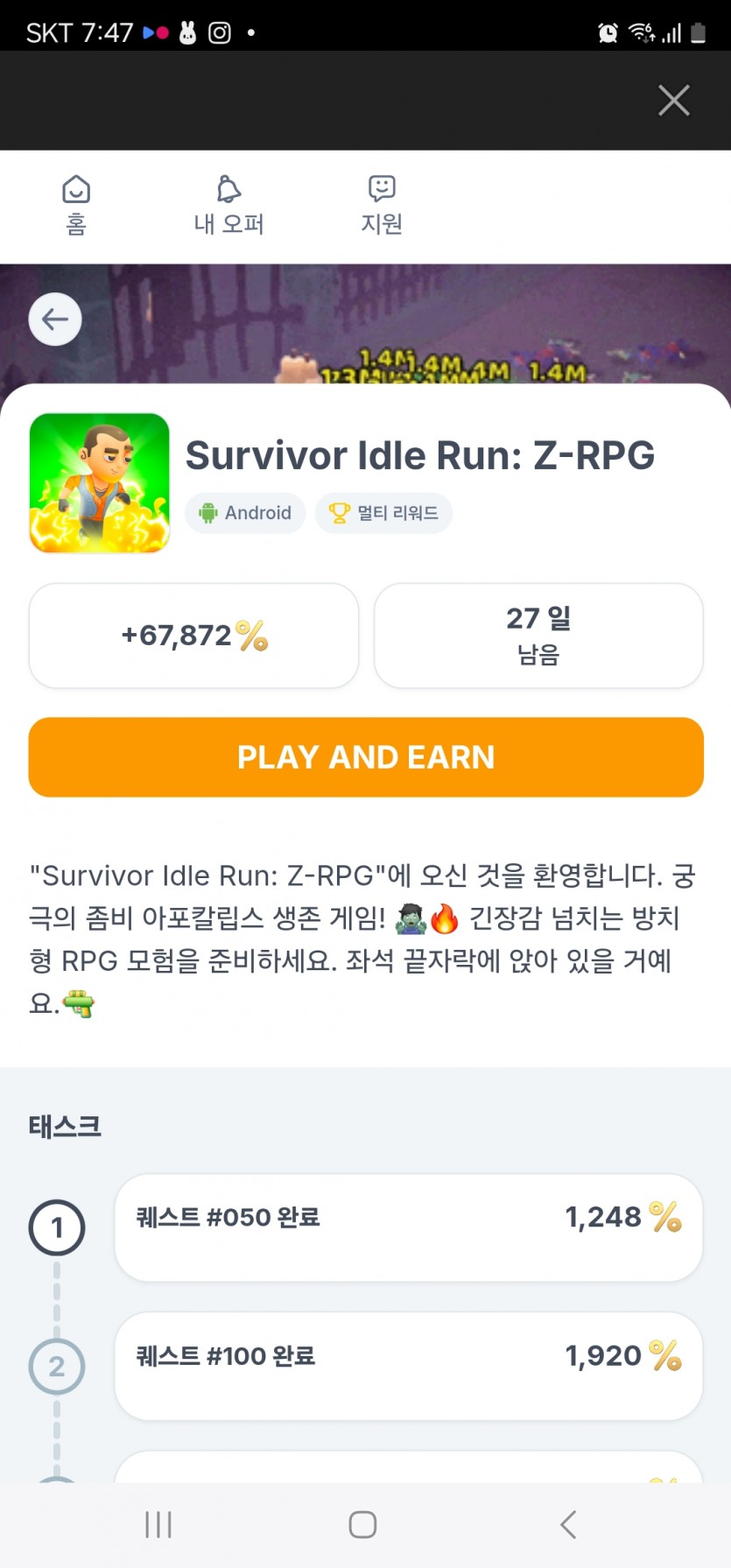The image size is (731, 1568).
Task: Tap the back arrow on the game banner
Action: coord(55,320)
